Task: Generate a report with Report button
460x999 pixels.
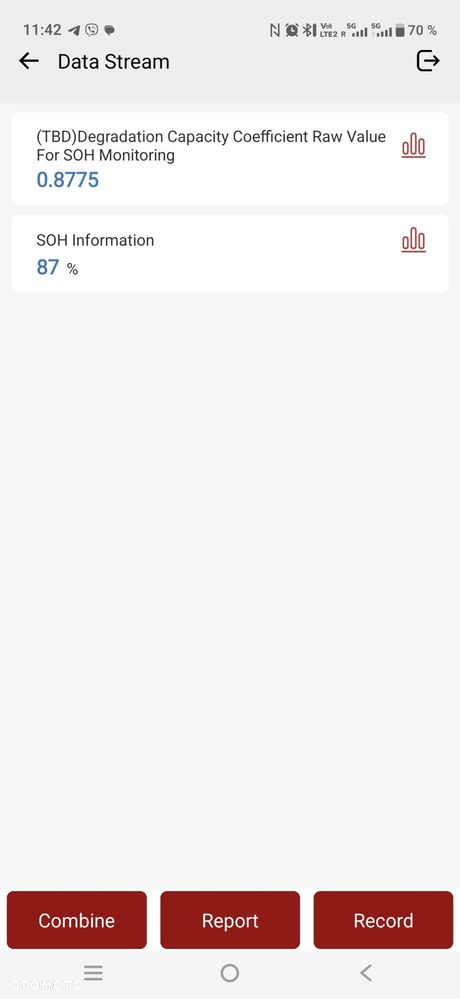Action: 230,920
